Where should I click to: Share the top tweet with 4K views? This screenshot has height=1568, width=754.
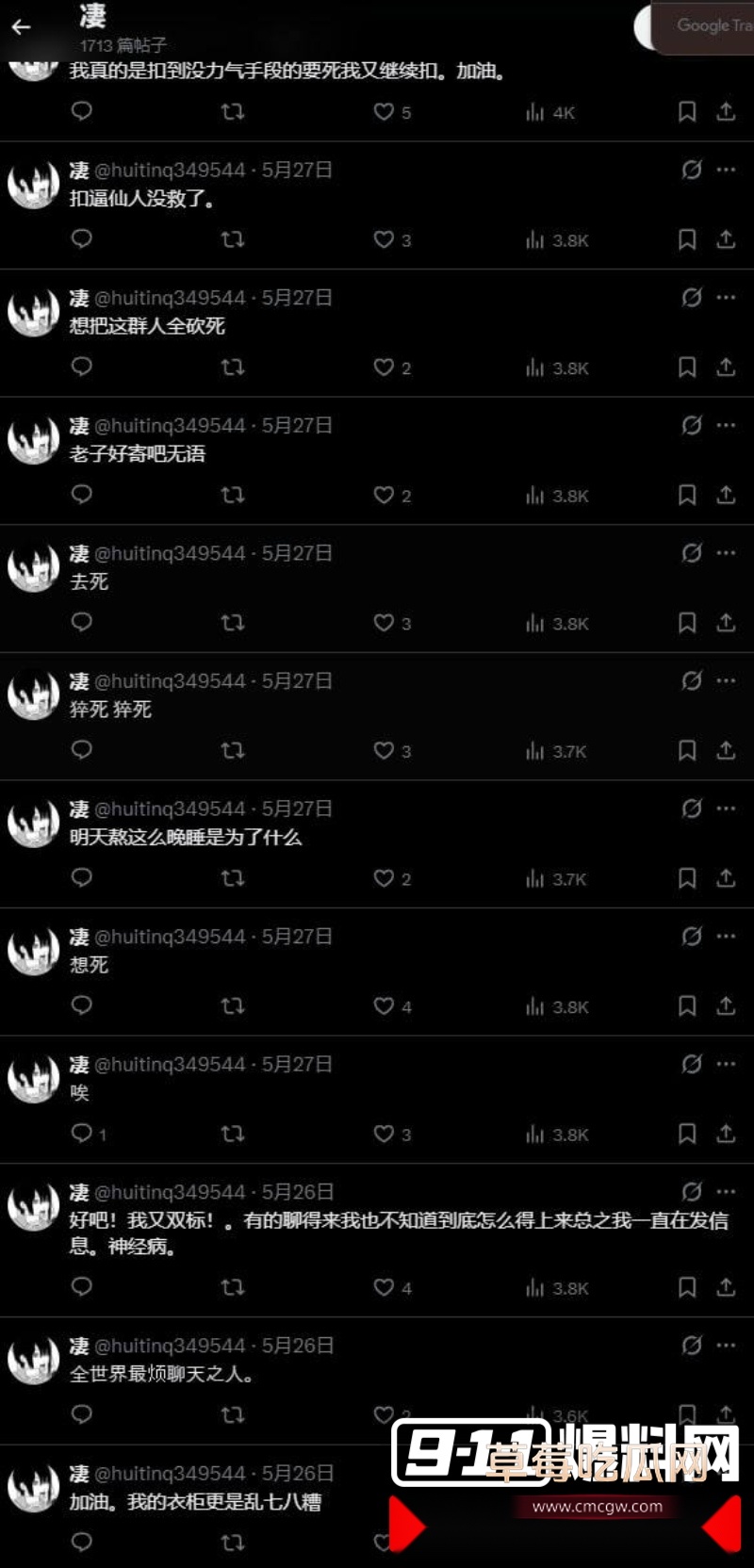726,112
